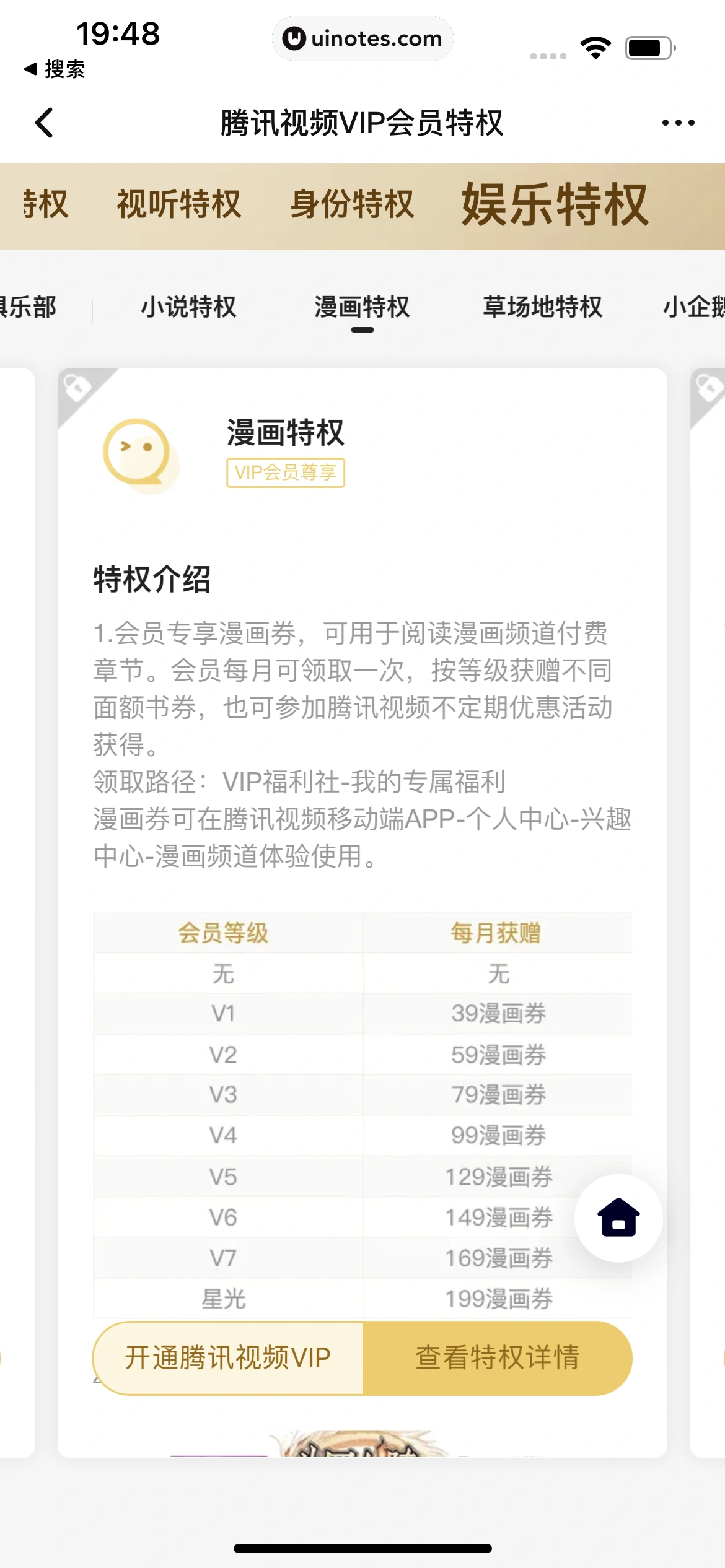Tap ◀搜索 to return to search

tap(53, 69)
